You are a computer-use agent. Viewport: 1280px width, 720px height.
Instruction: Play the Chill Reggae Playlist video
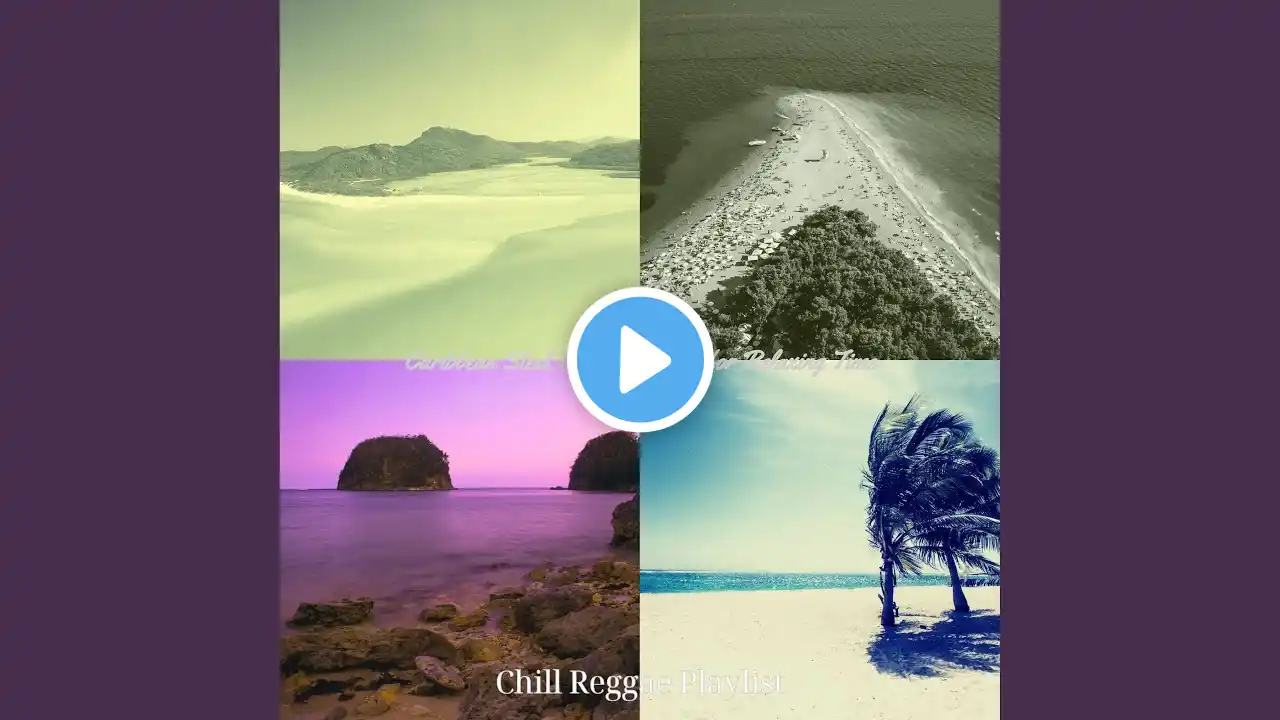pos(640,359)
